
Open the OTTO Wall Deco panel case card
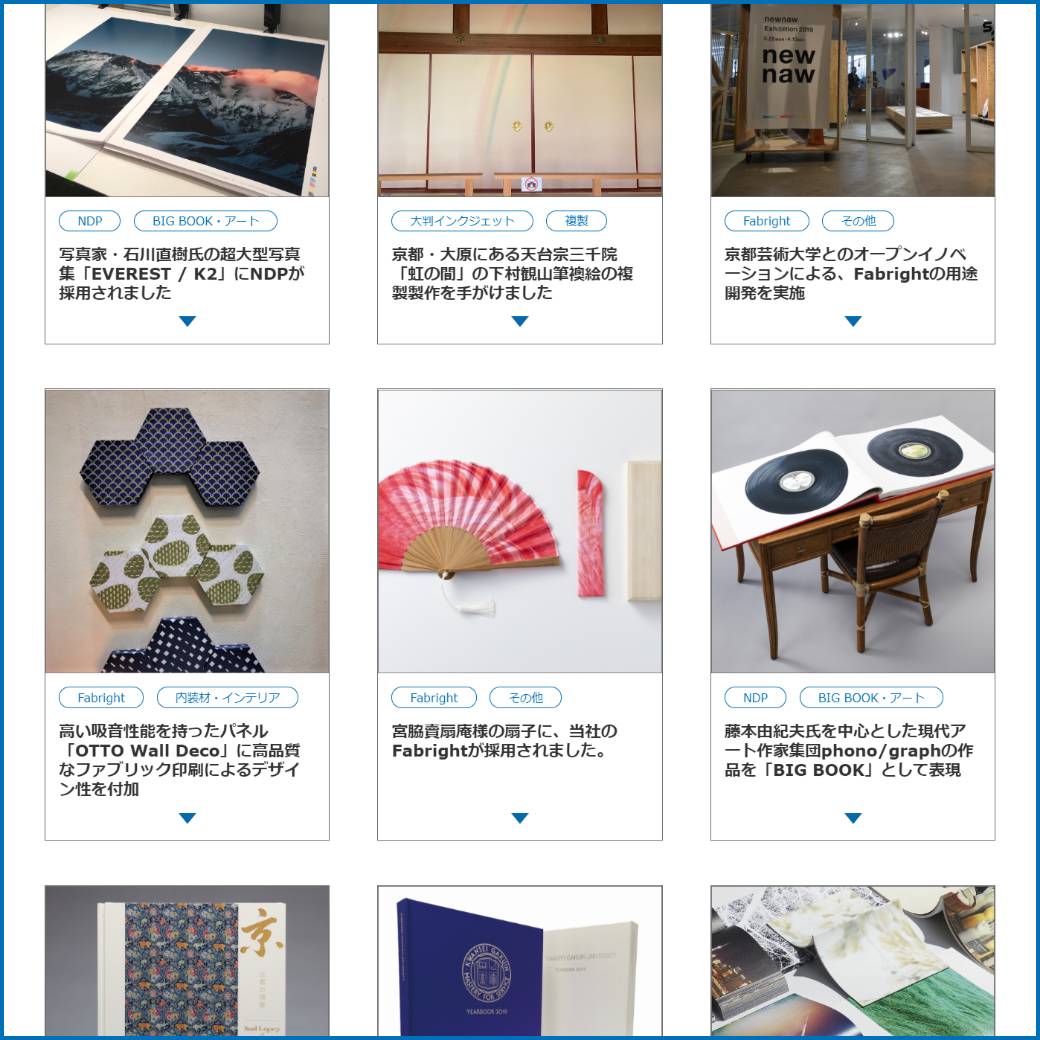tap(186, 759)
